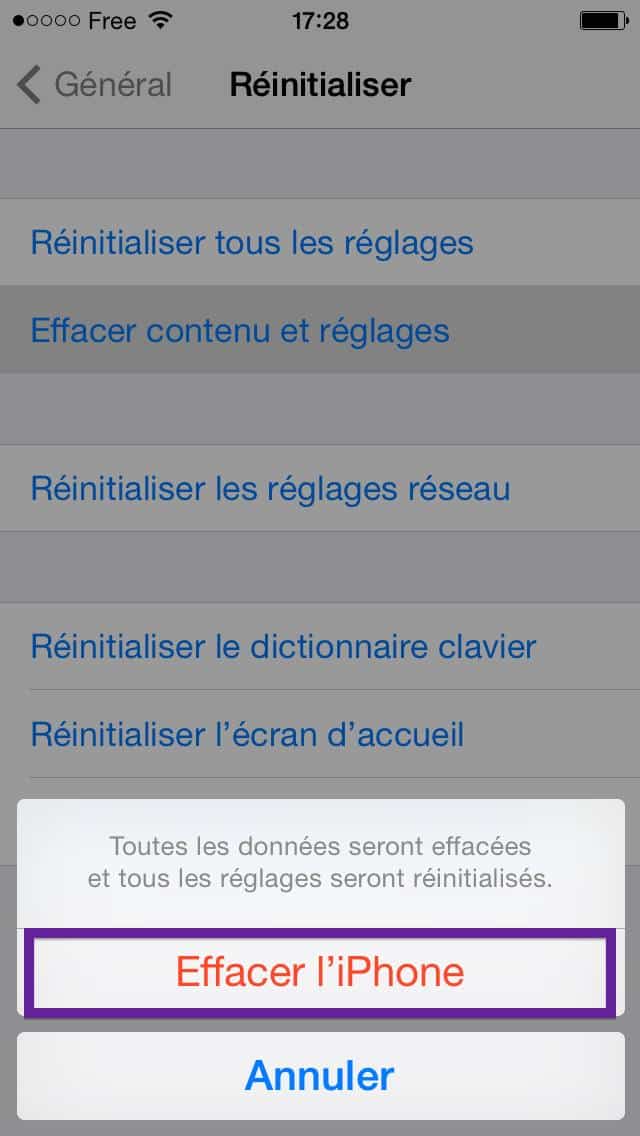The width and height of the screenshot is (640, 1136).
Task: Dismiss the dialog with Annuler
Action: [320, 1076]
